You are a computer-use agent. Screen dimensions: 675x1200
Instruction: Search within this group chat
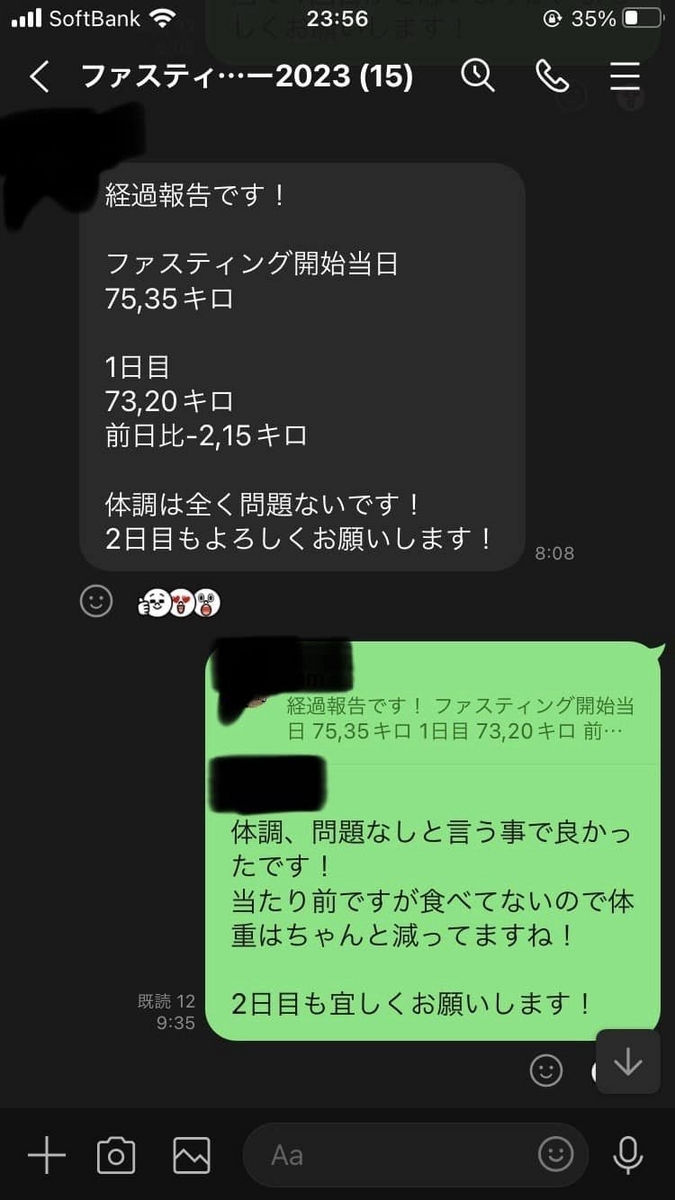[x=477, y=76]
